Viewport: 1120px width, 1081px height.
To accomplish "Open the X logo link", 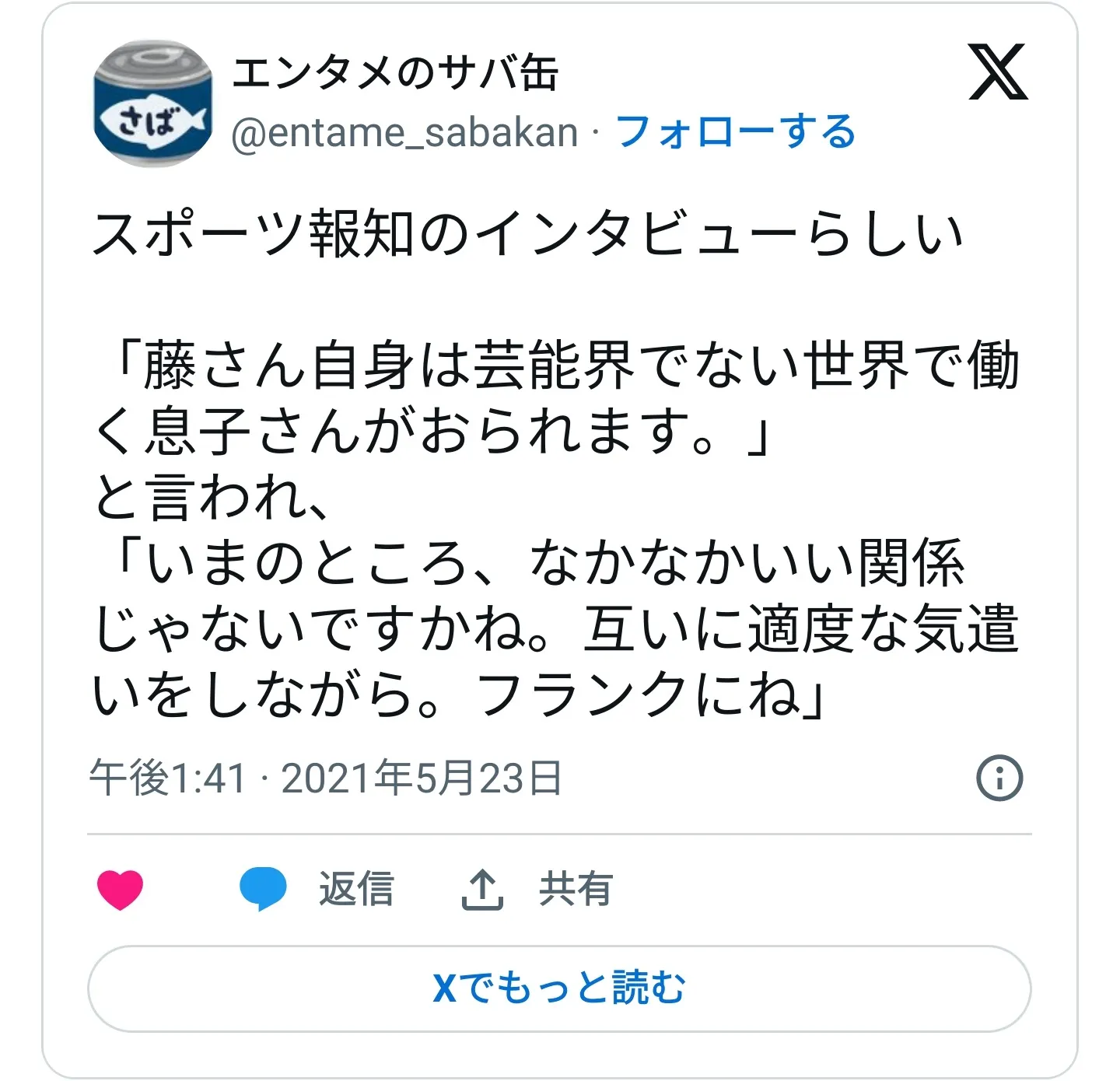I will pos(998,72).
